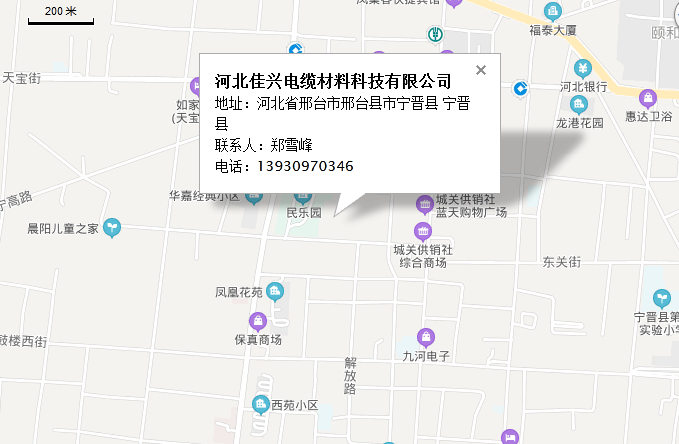Open the 城关供销社蓝天购物广场 marker
This screenshot has width=679, height=444.
422,205
